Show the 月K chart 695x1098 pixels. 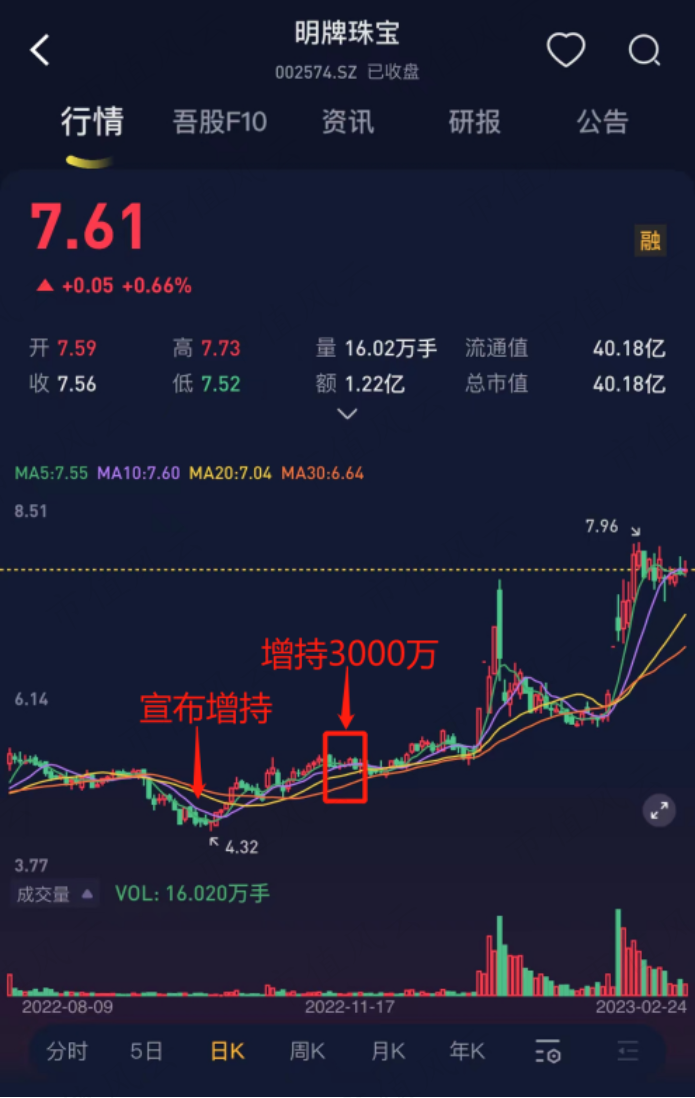coord(387,1051)
